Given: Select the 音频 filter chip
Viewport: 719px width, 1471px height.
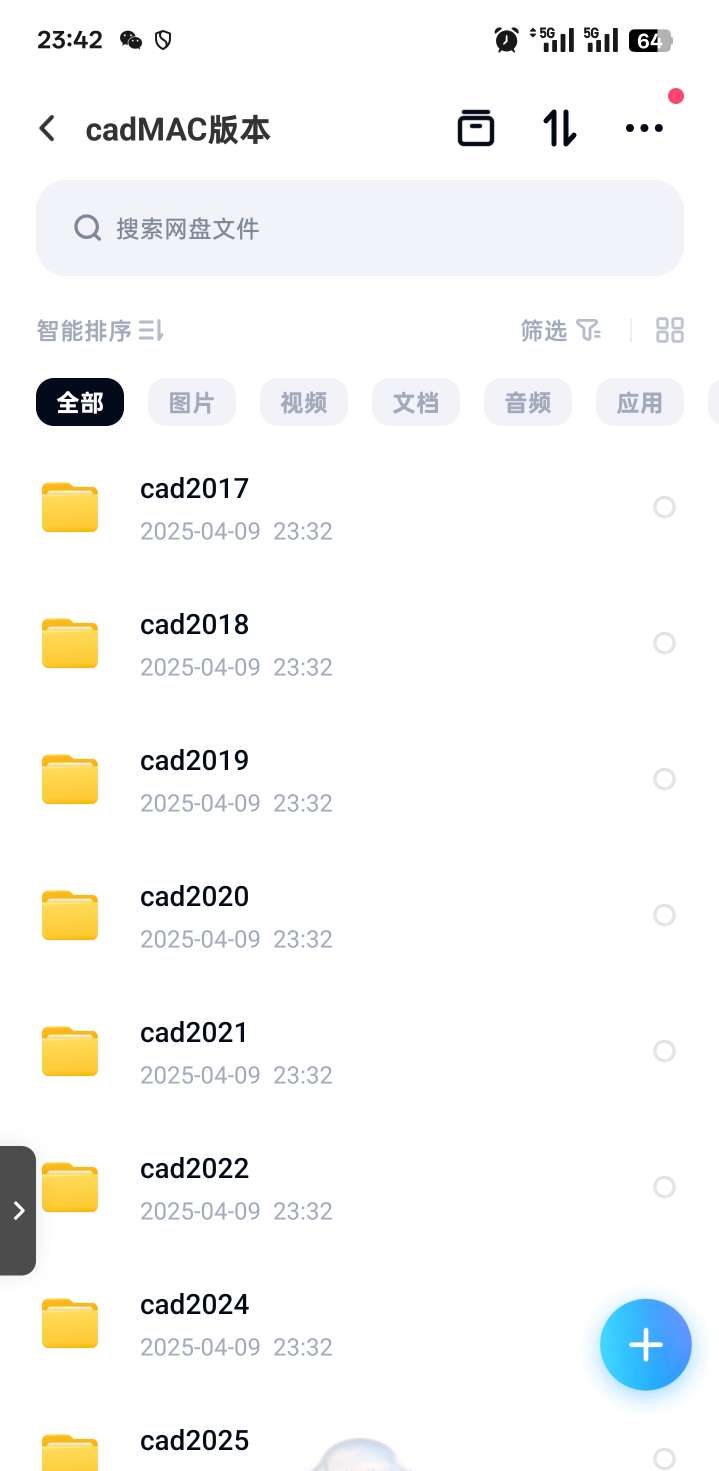Looking at the screenshot, I should point(528,402).
